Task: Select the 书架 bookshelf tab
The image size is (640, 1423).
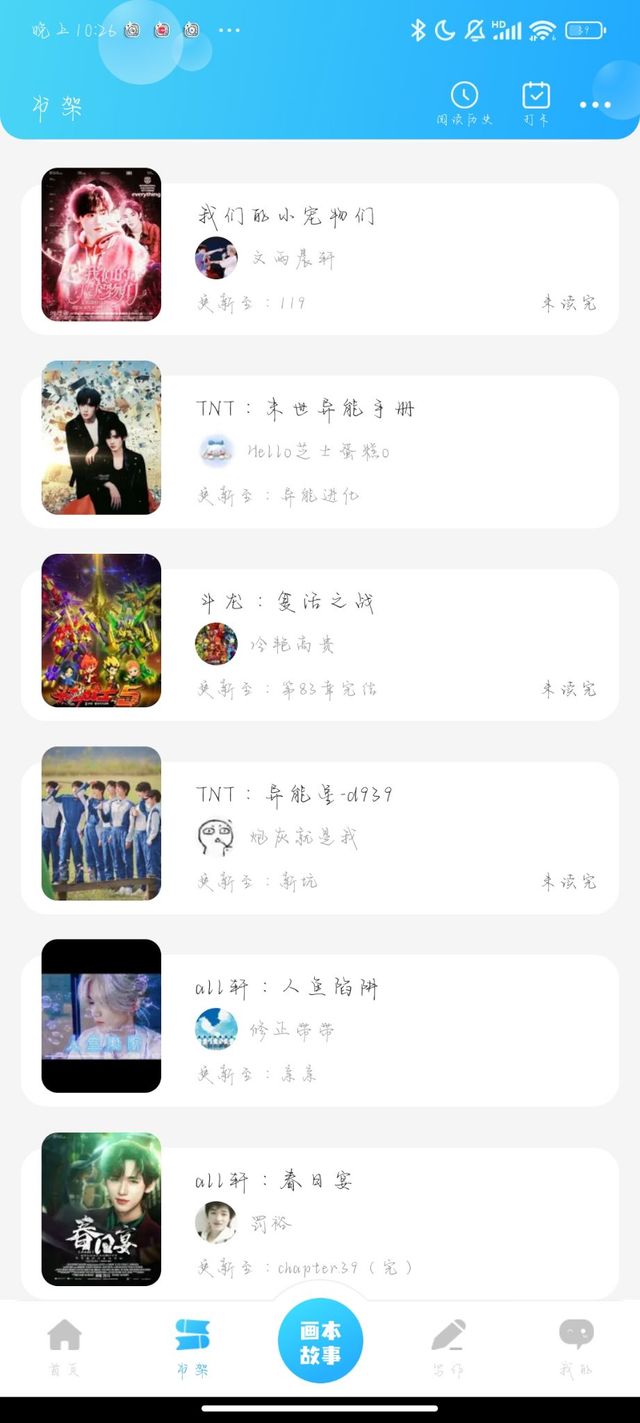Action: tap(192, 1347)
